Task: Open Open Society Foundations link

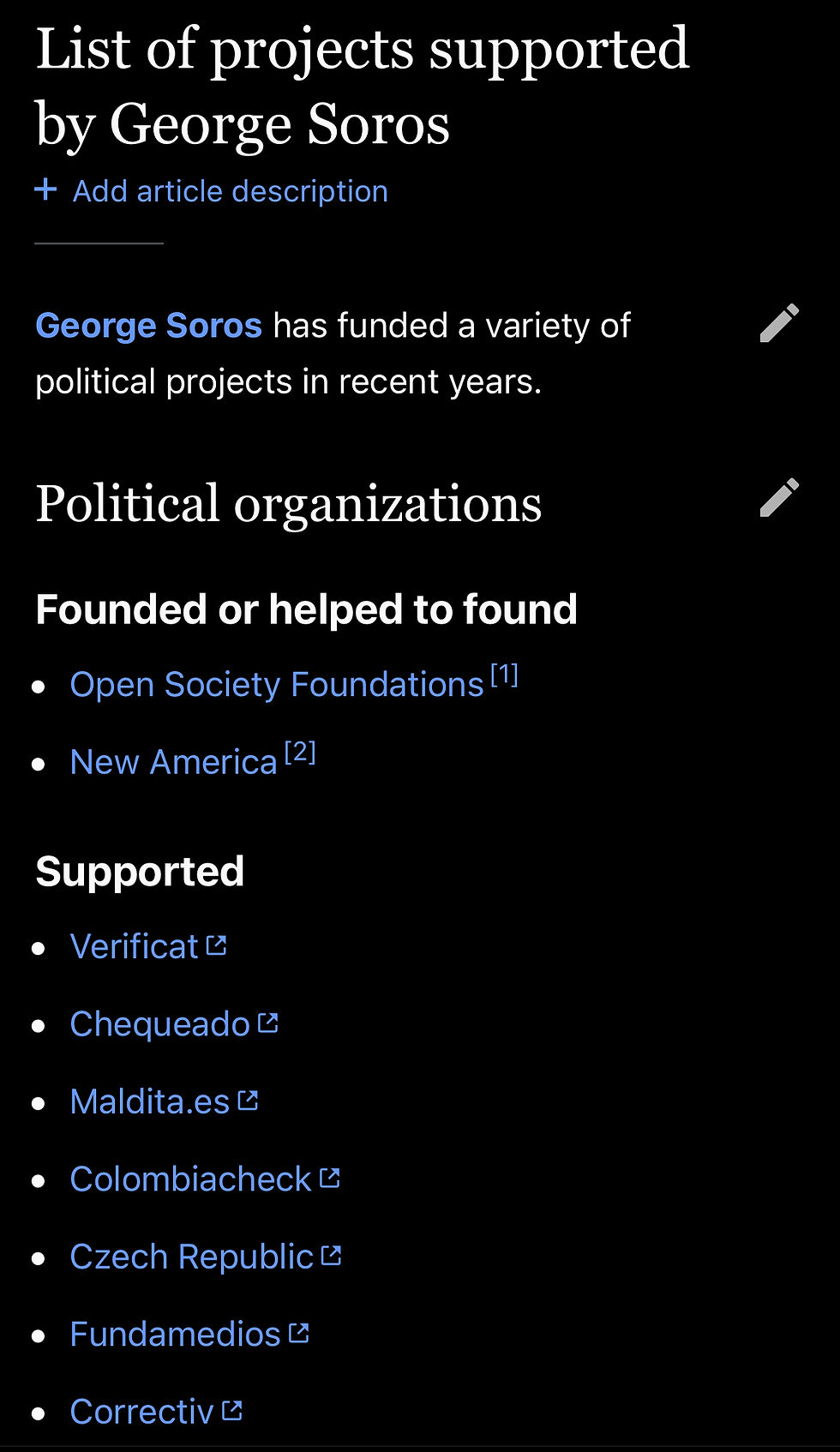Action: click(277, 685)
